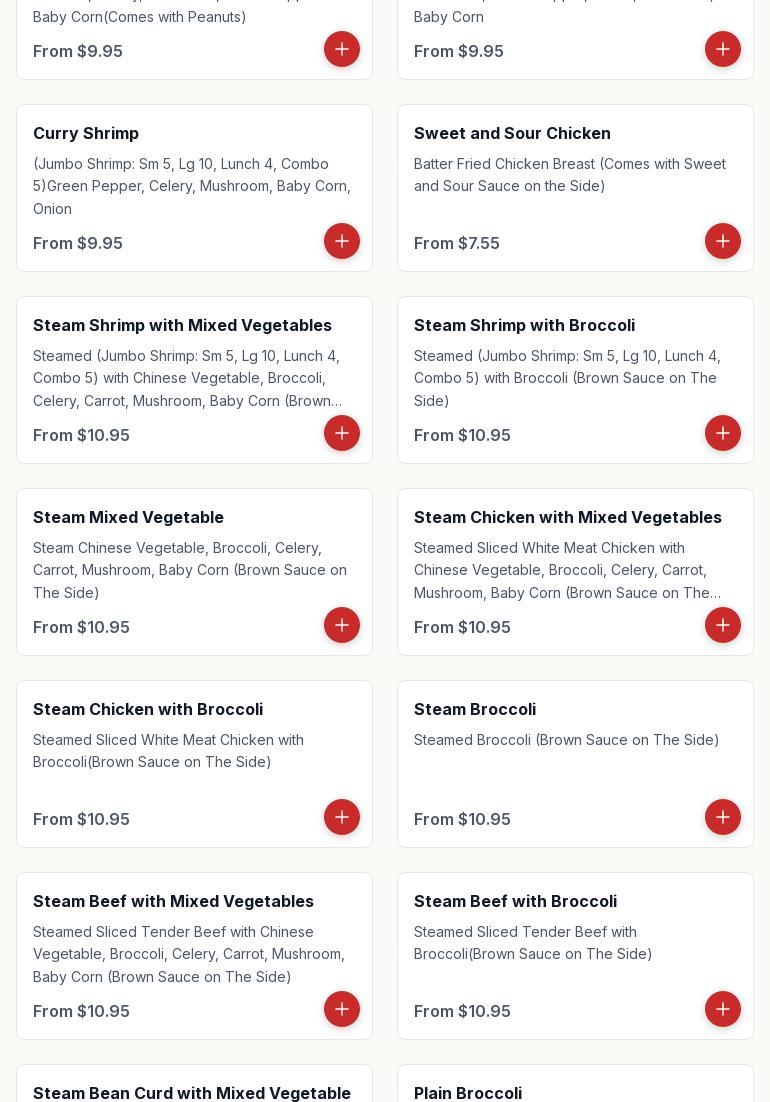Add Steam Beef with Mixed Vegetables

342,1009
